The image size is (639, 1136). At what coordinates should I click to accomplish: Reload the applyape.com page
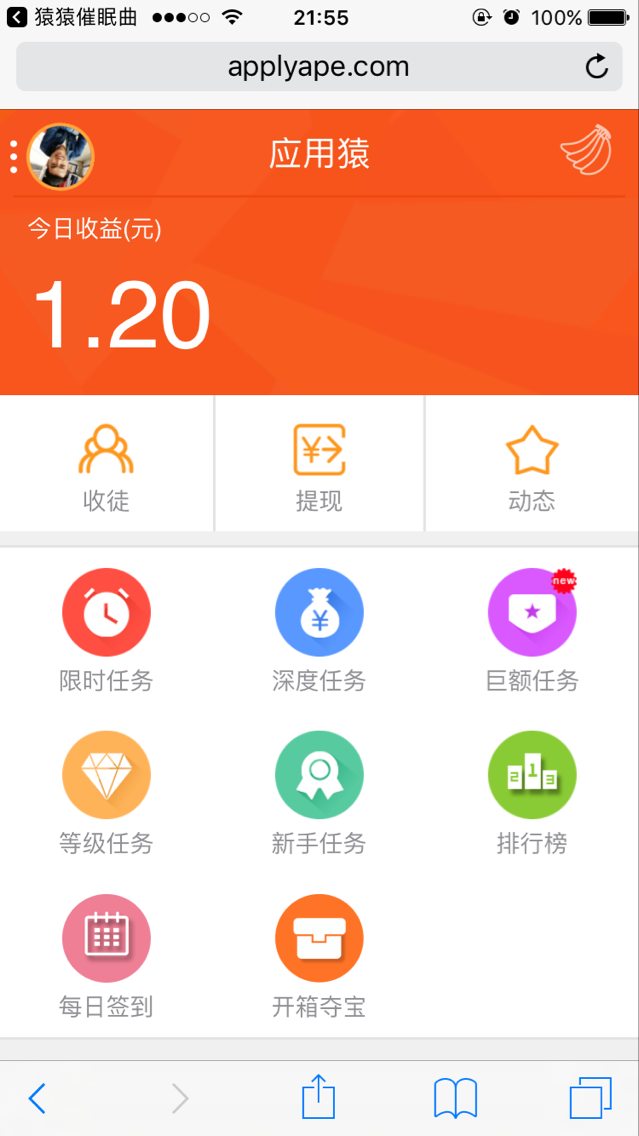tap(596, 67)
